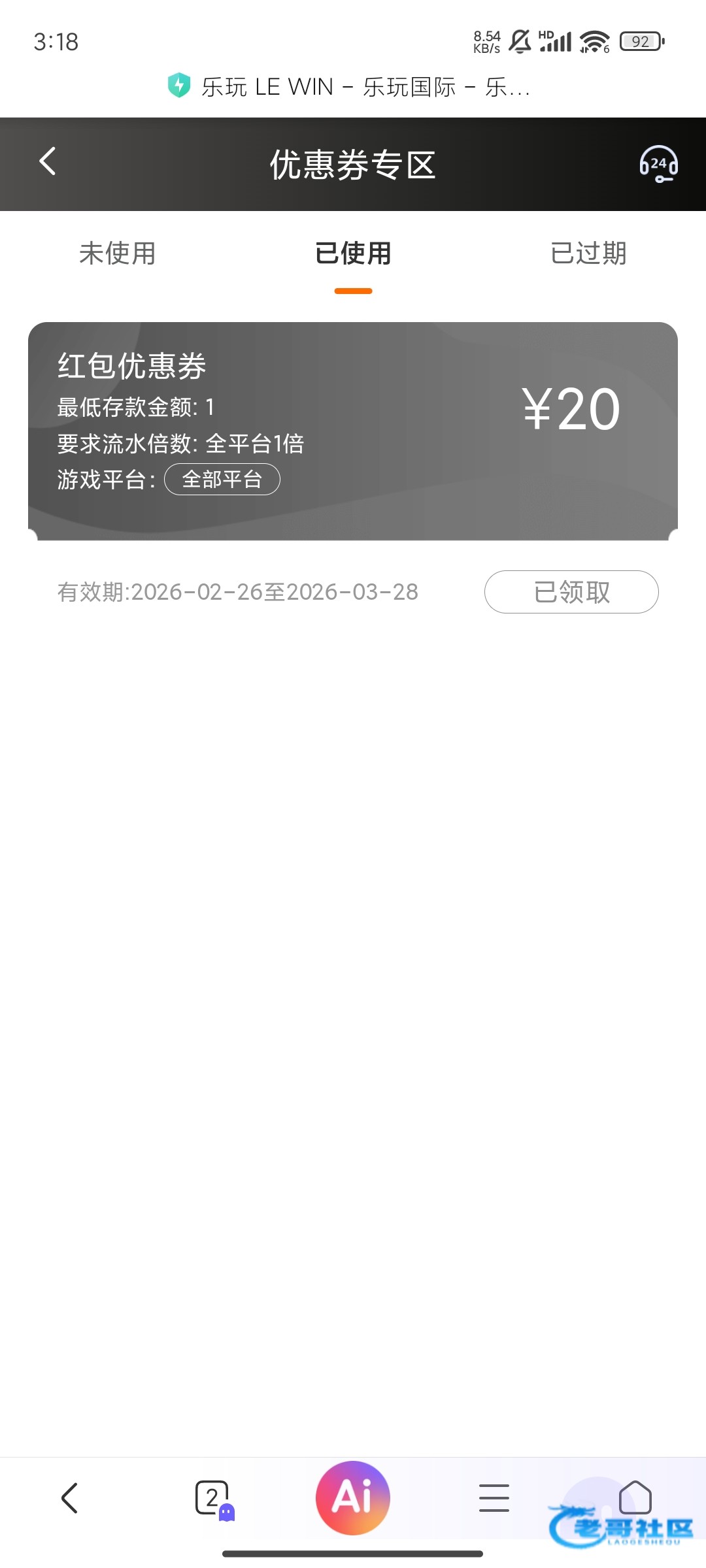Select the 已使用 tab

[x=353, y=253]
